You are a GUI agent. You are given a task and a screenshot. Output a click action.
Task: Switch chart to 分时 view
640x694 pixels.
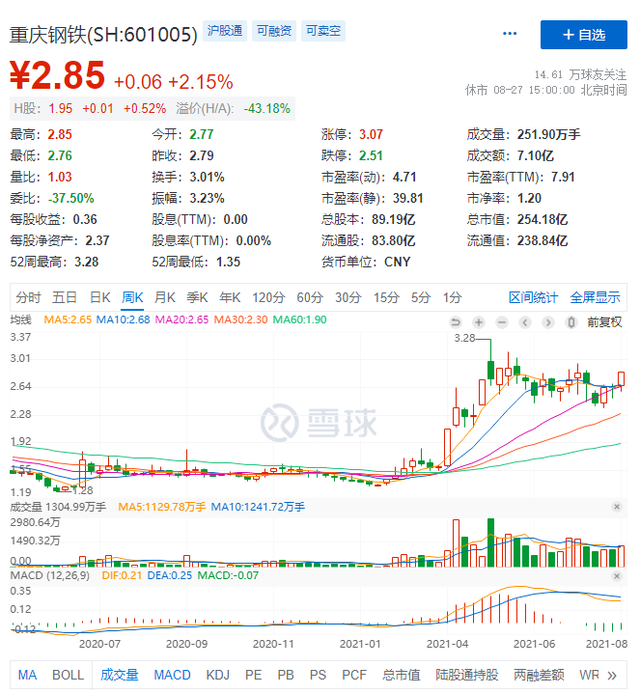(x=29, y=297)
